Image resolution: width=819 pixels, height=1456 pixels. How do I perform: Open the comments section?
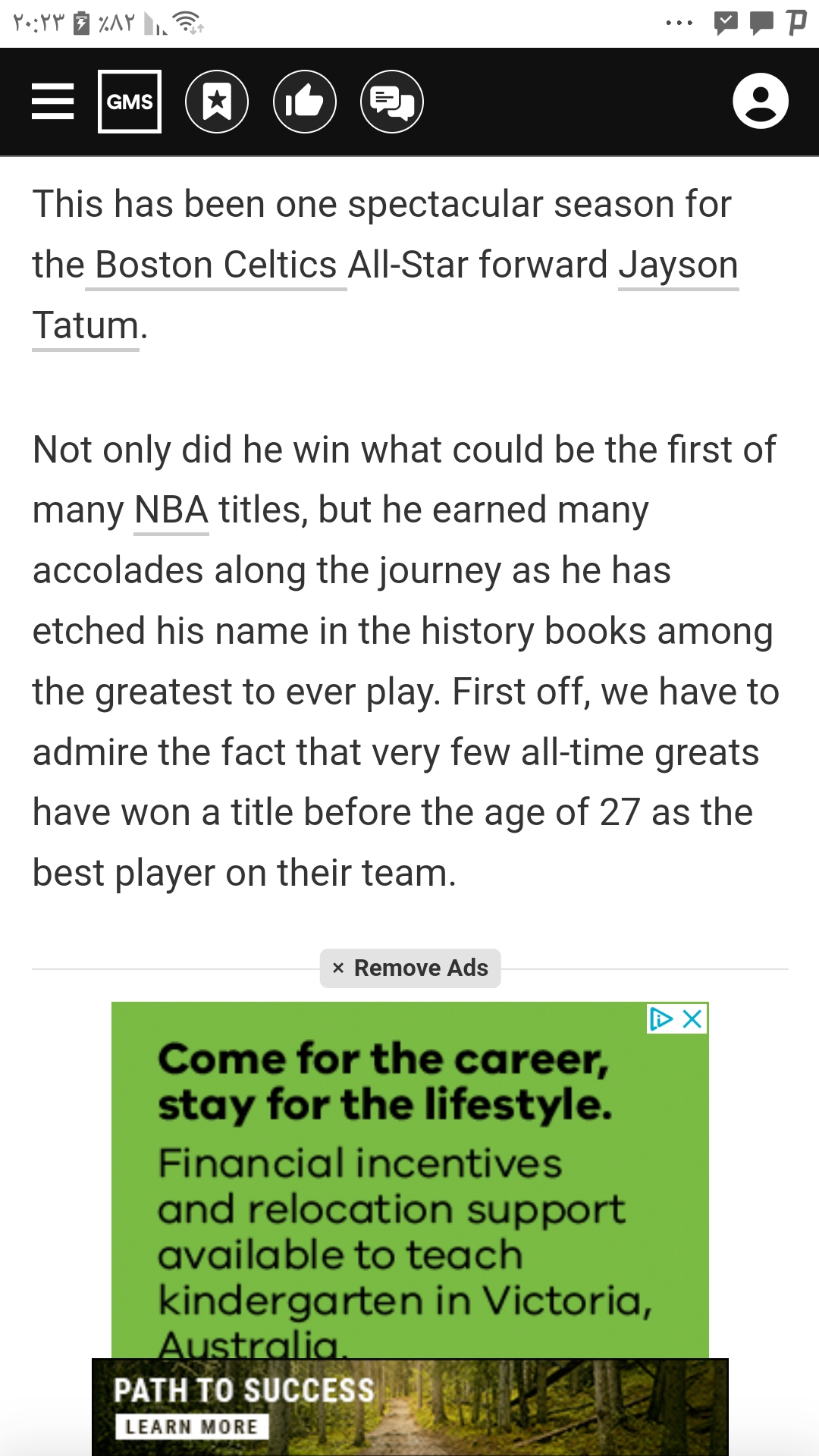[392, 102]
